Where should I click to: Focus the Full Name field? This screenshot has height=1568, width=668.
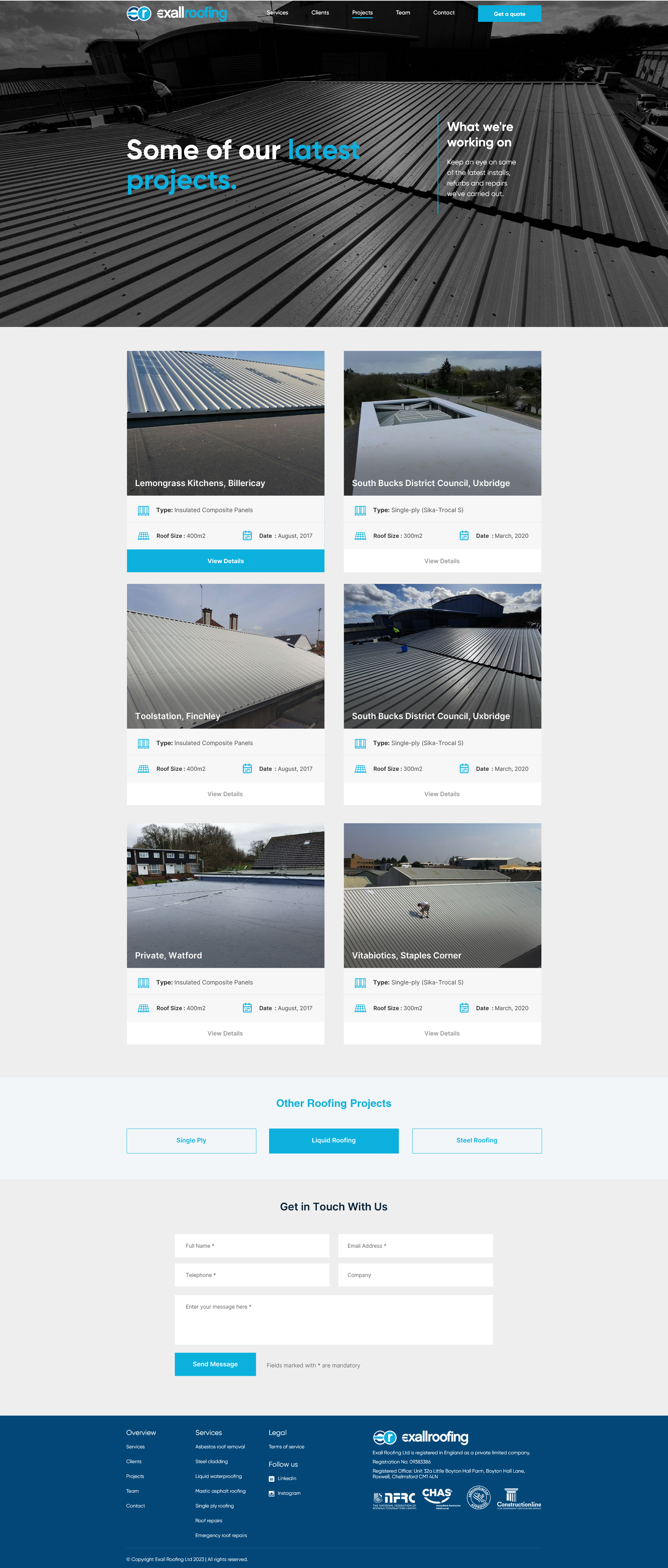pos(252,1245)
